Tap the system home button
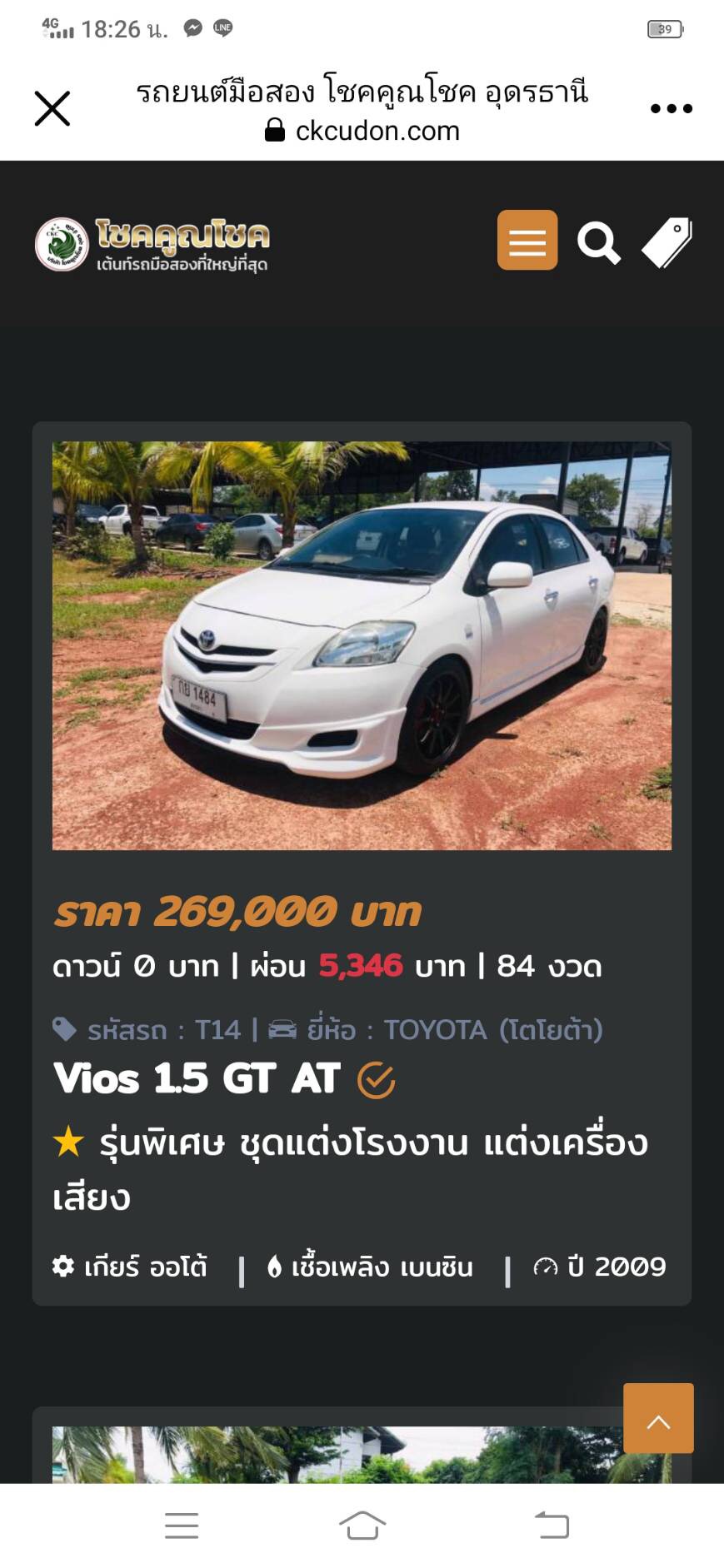Screen dimensions: 724x1568 [x=362, y=1526]
